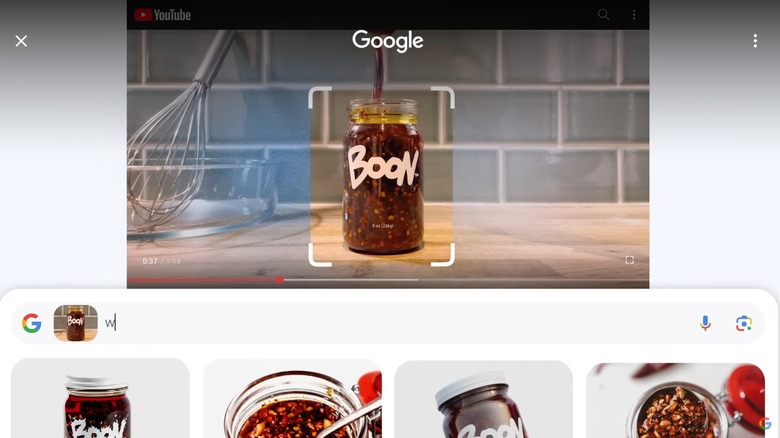The image size is (780, 438).
Task: Open the first Boon jar result
Action: point(100,400)
